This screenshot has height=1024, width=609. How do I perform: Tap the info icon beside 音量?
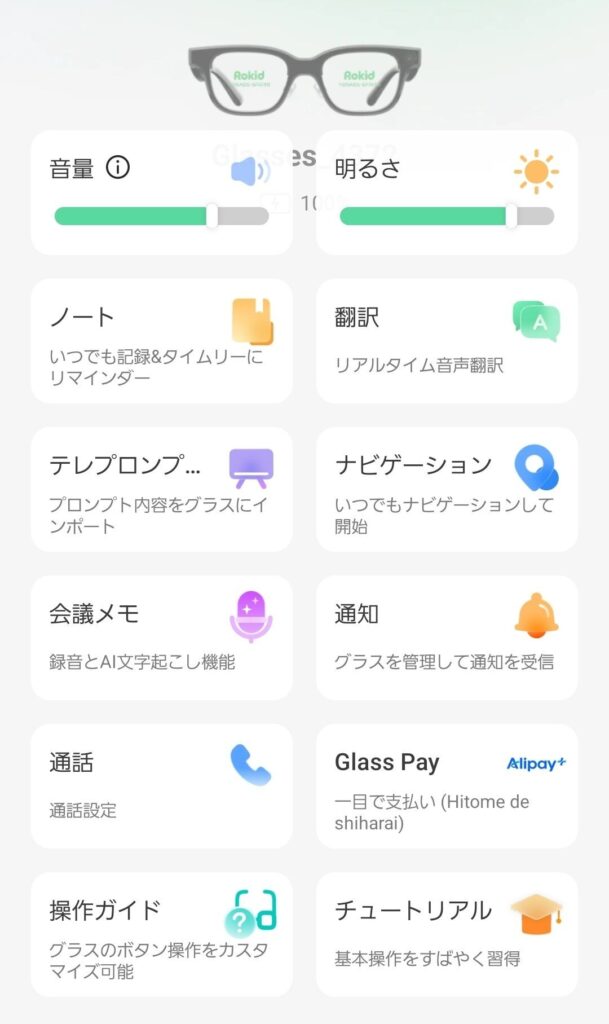click(118, 168)
